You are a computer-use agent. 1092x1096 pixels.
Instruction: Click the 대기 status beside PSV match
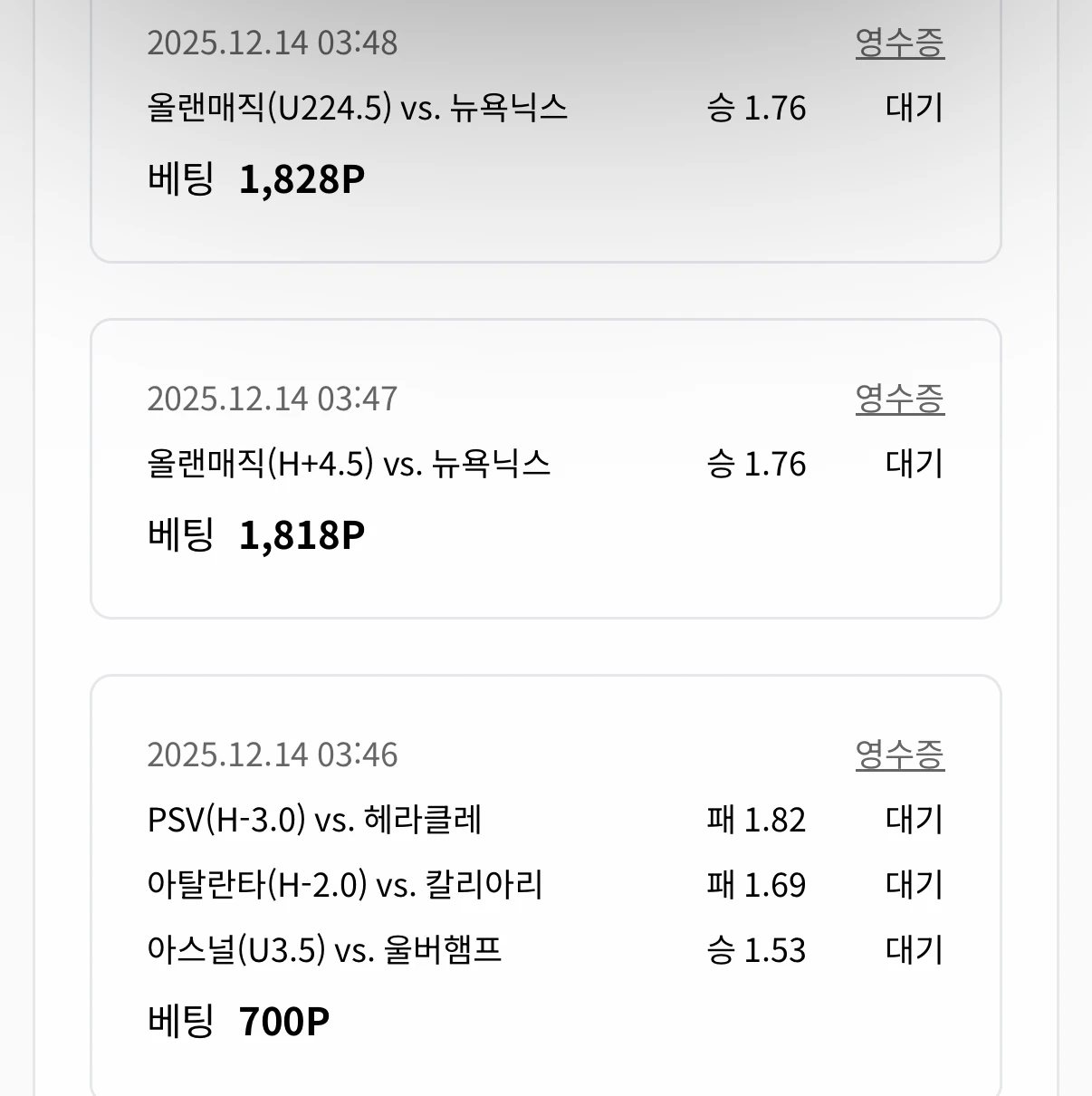click(915, 819)
